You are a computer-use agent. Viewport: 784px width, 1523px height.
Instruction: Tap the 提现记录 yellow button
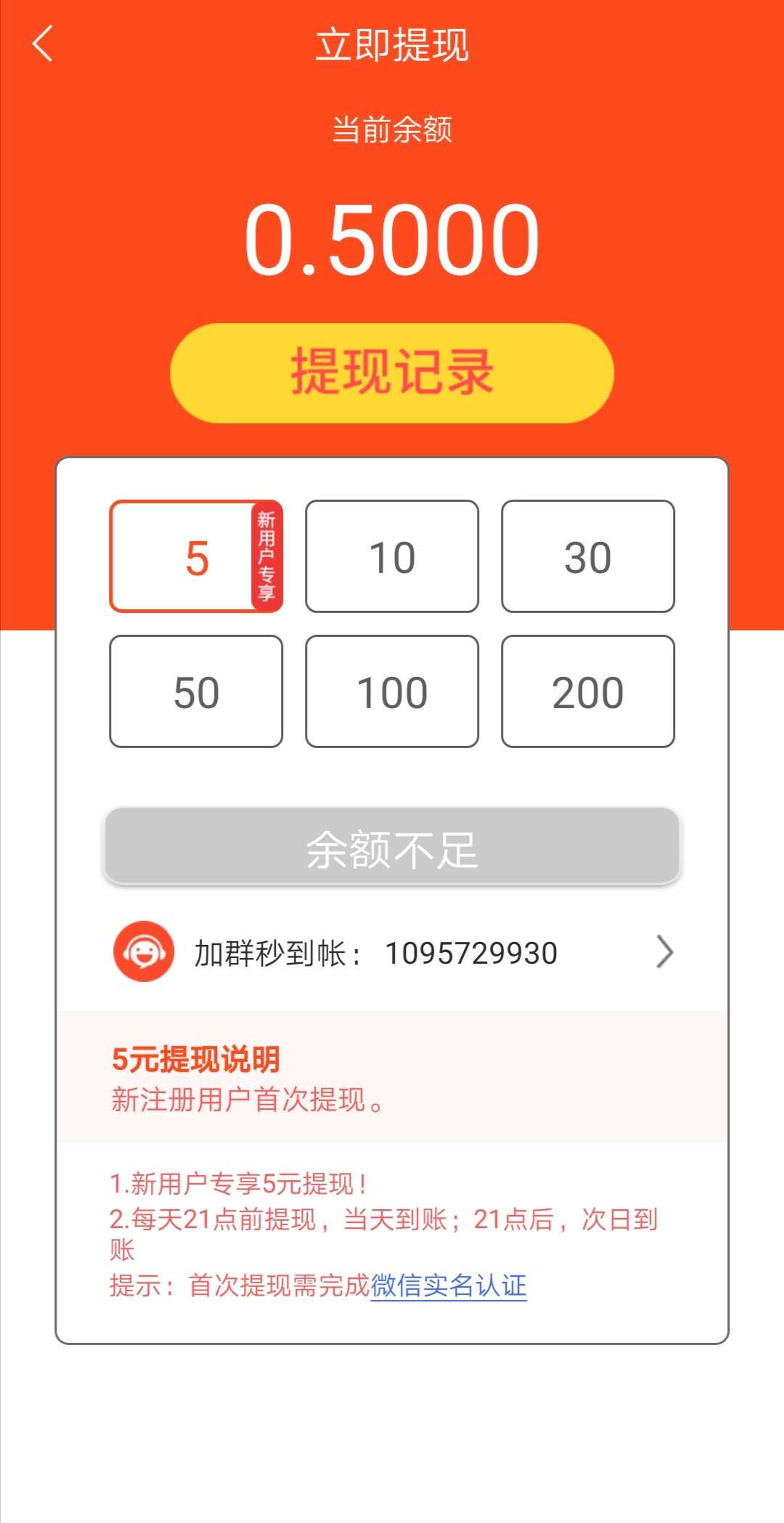(392, 373)
